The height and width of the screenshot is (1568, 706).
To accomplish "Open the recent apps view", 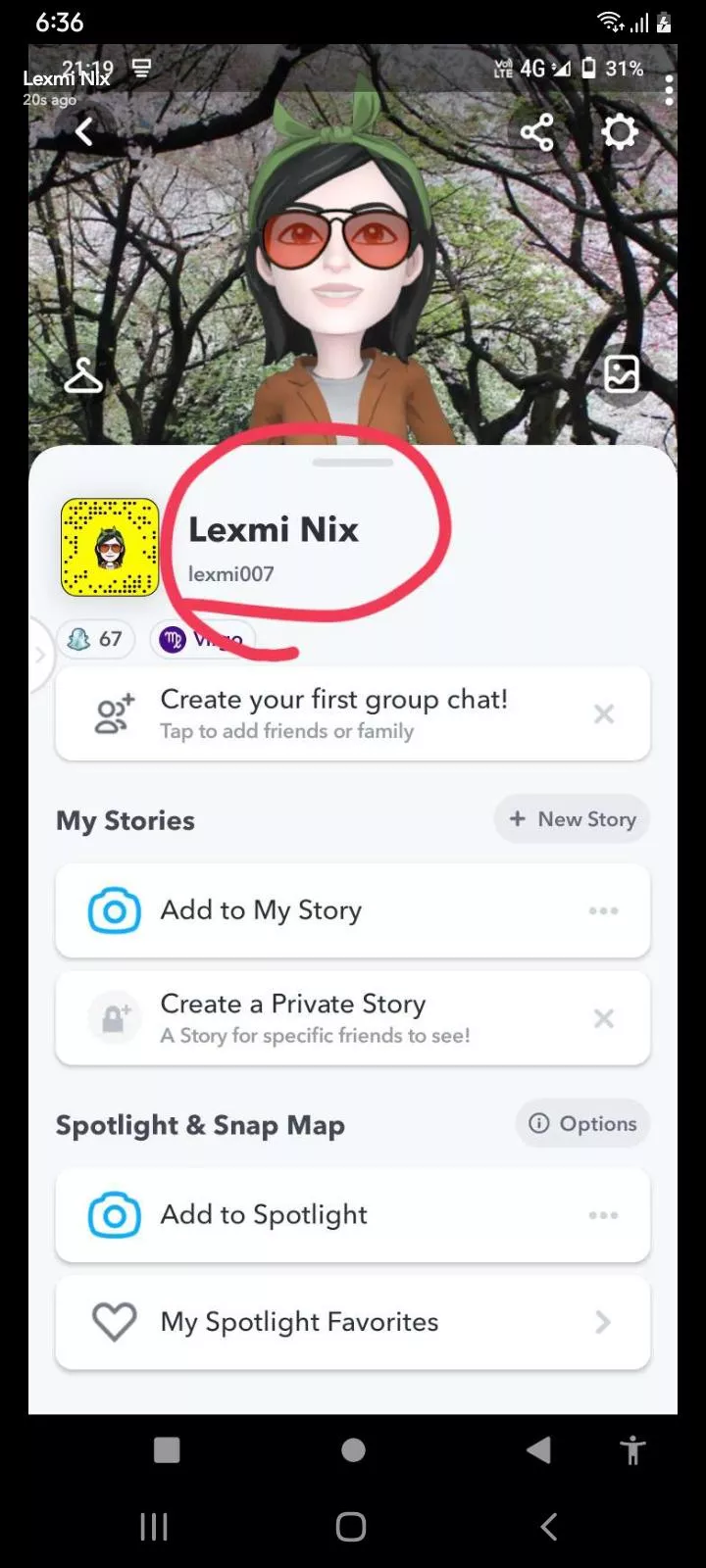I will coord(154,1526).
